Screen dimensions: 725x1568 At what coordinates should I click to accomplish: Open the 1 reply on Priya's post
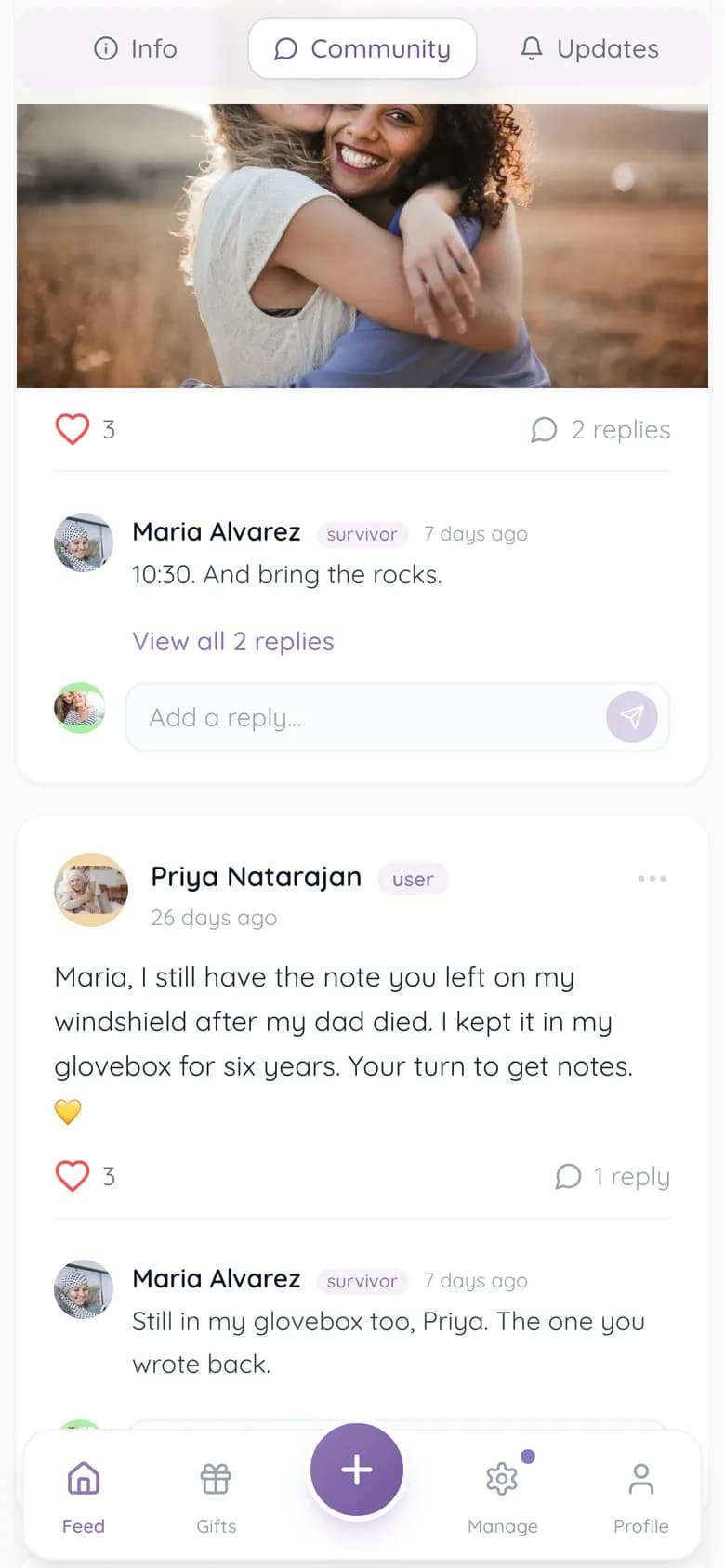click(x=613, y=1177)
